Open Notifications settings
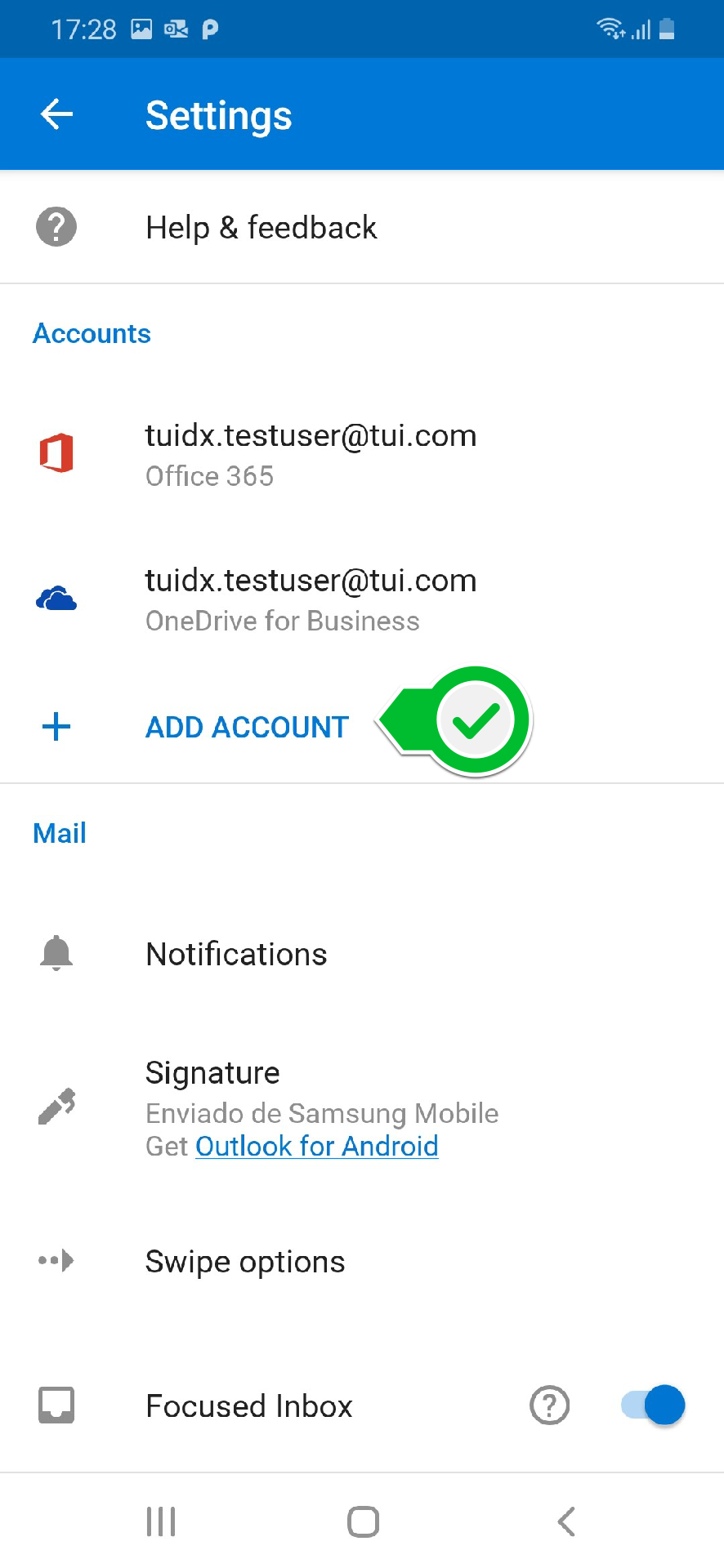The height and width of the screenshot is (1568, 724). (237, 954)
